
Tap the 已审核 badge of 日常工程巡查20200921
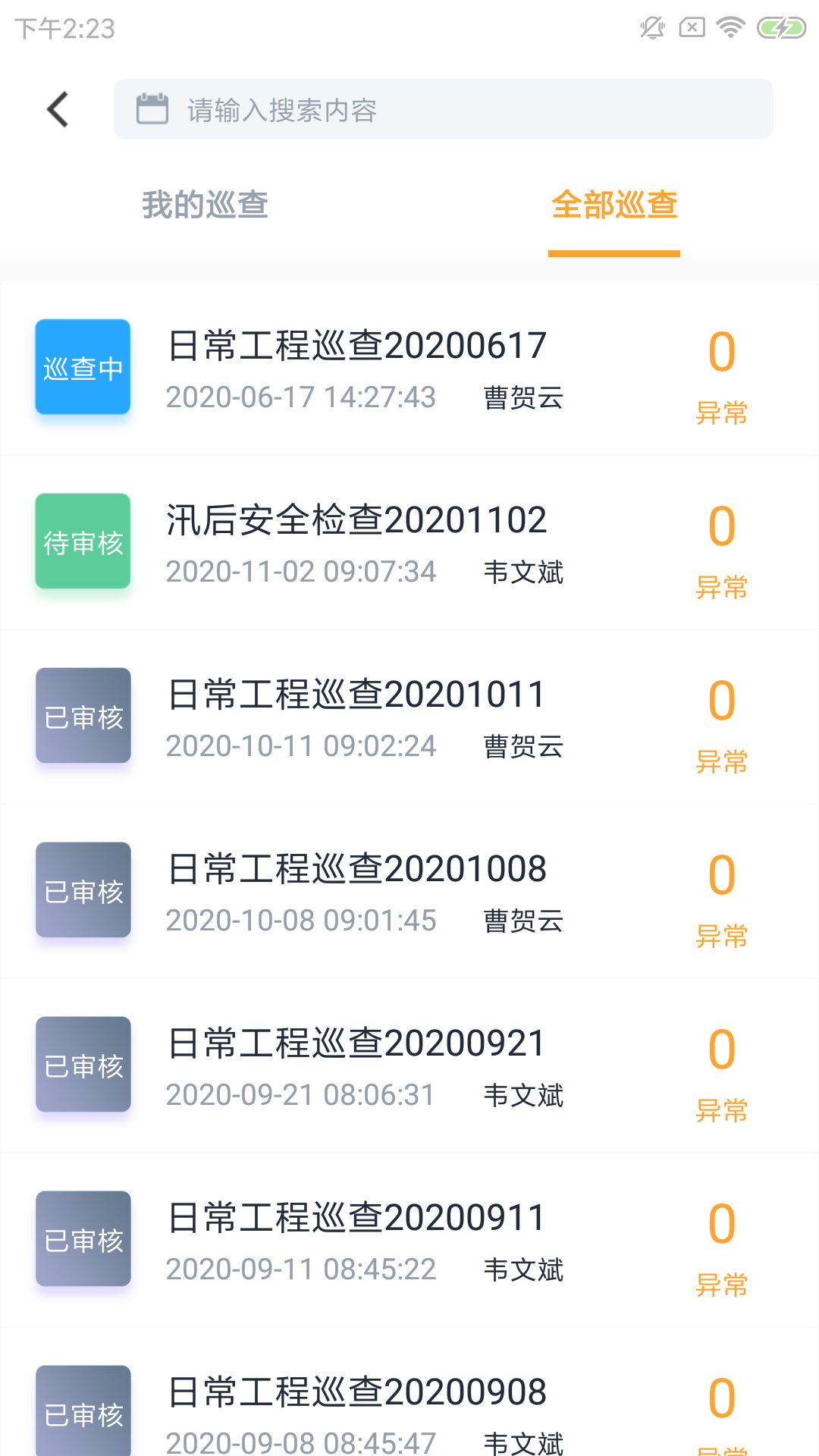[82, 1065]
